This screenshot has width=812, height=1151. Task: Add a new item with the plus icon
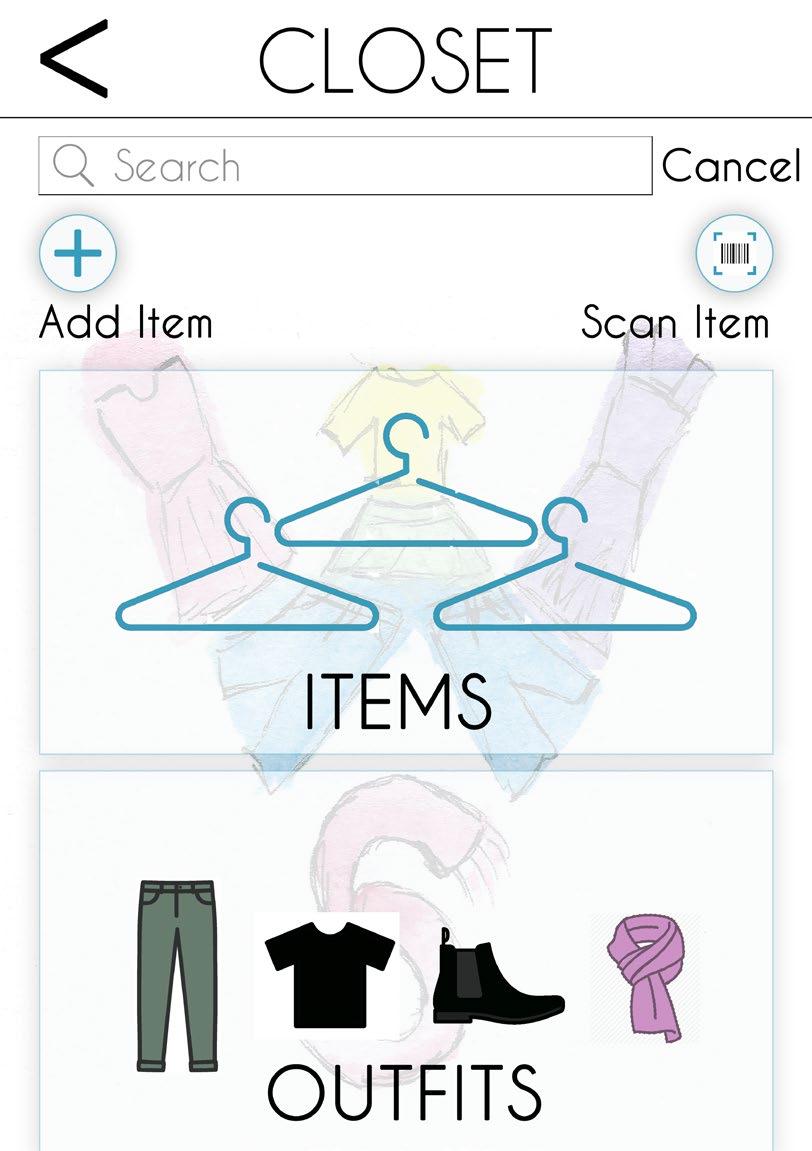78,254
